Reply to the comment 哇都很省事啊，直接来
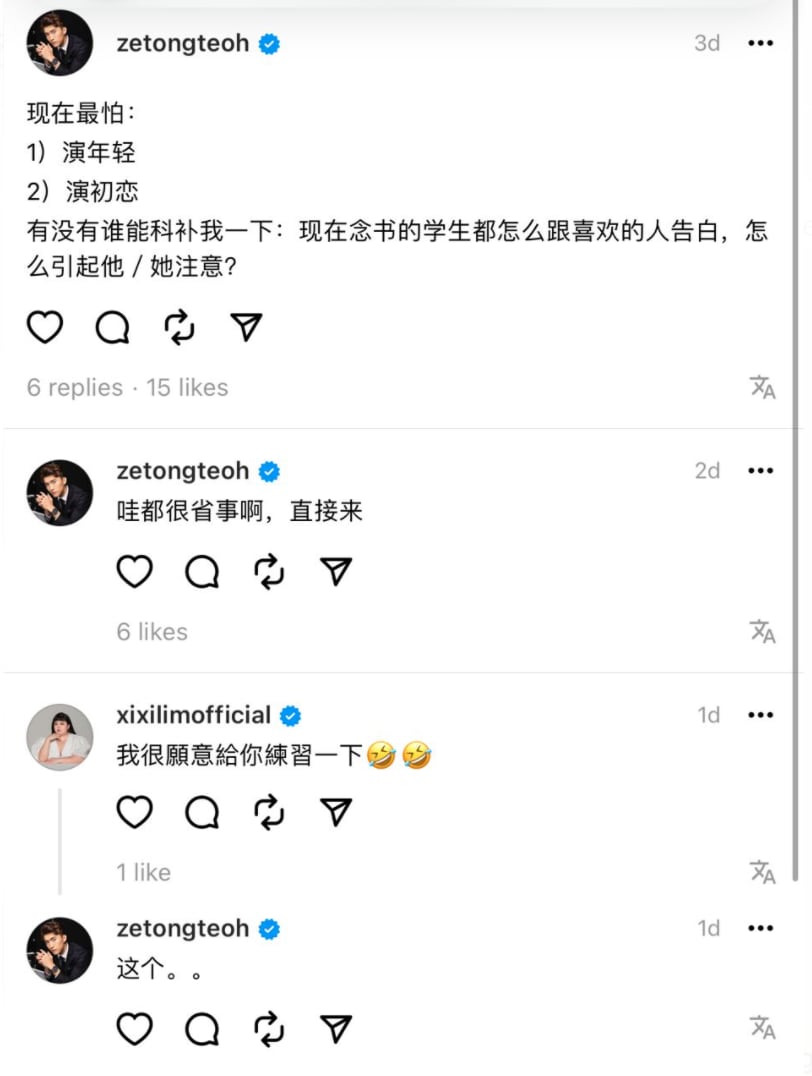The width and height of the screenshot is (812, 1076). (x=202, y=571)
